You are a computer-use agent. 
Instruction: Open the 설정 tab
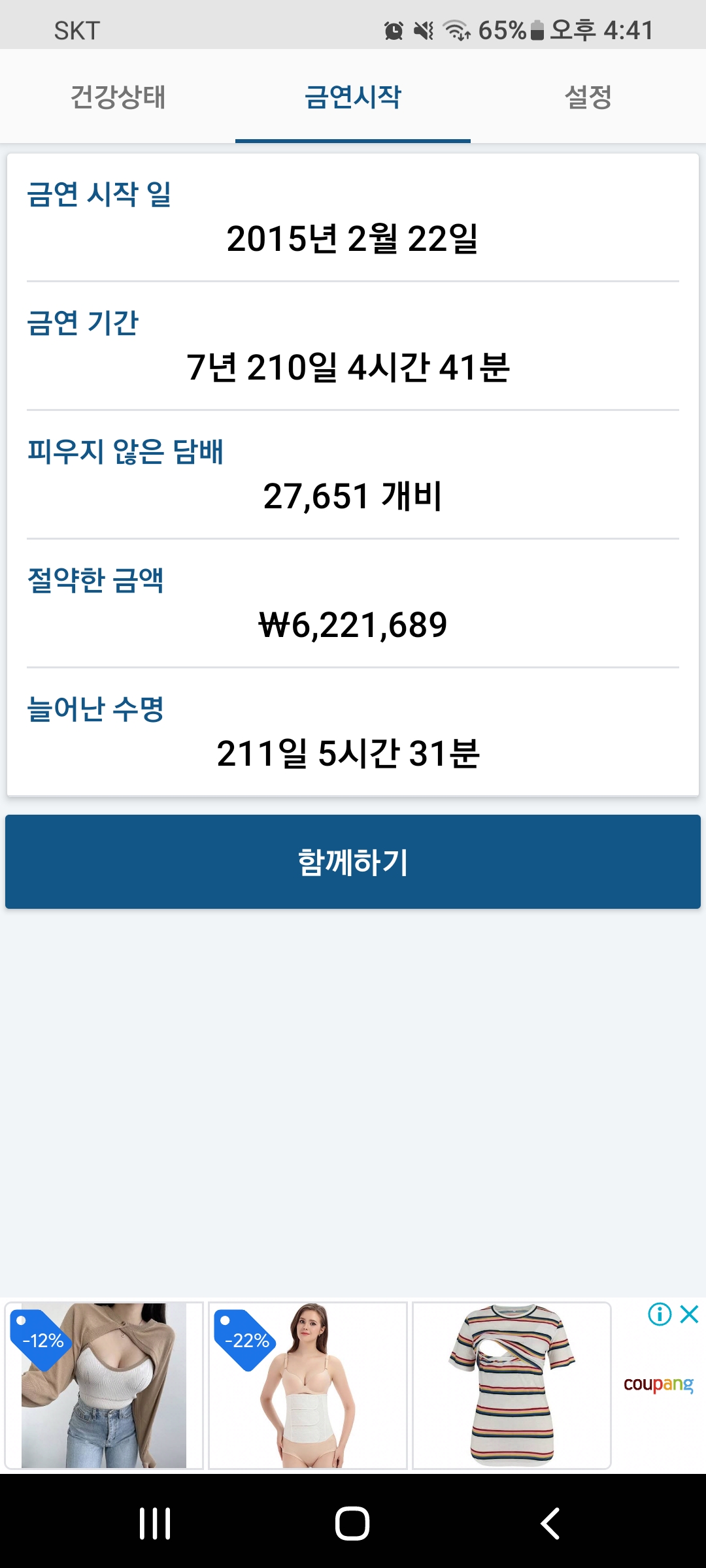588,97
